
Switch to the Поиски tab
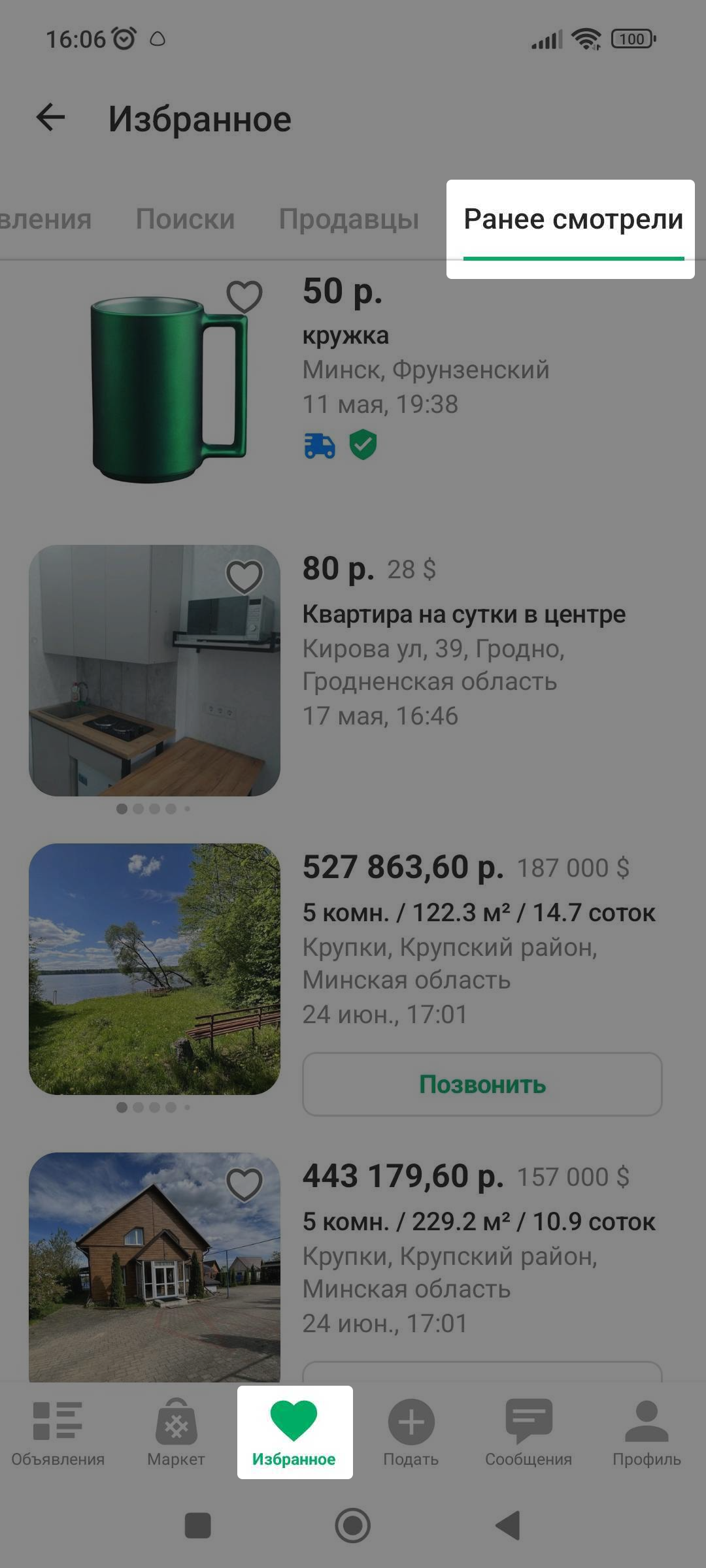[185, 219]
